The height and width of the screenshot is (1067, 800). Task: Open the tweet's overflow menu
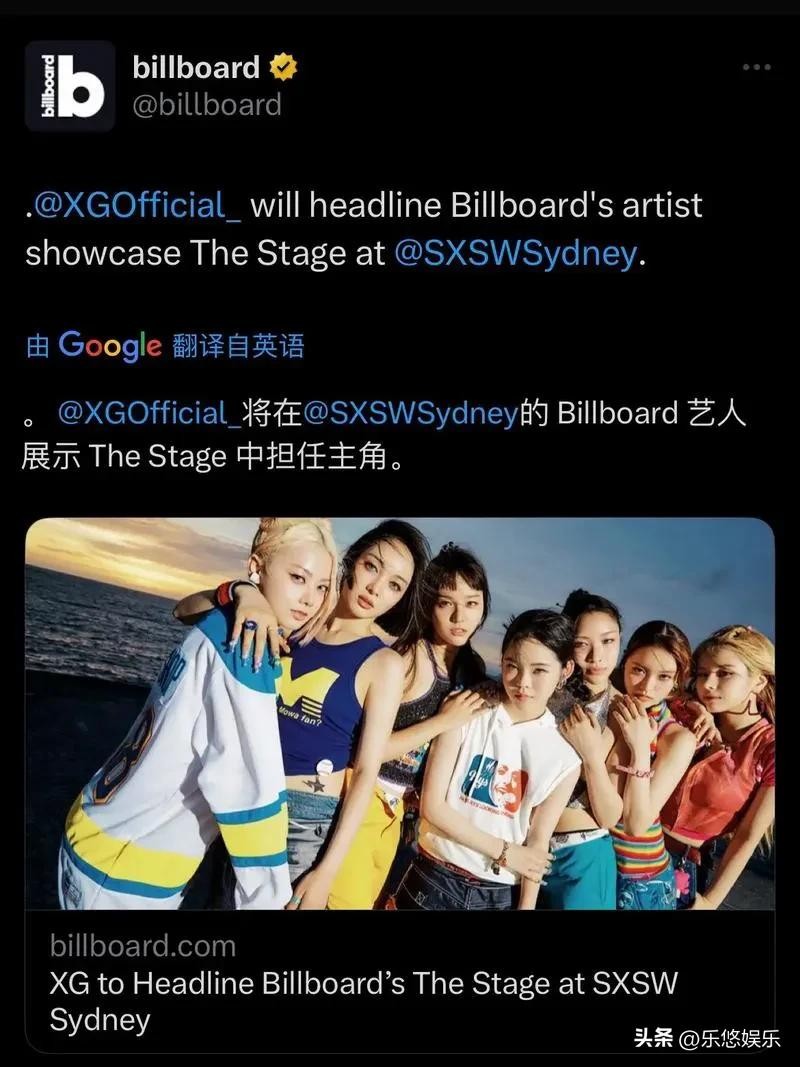point(756,68)
